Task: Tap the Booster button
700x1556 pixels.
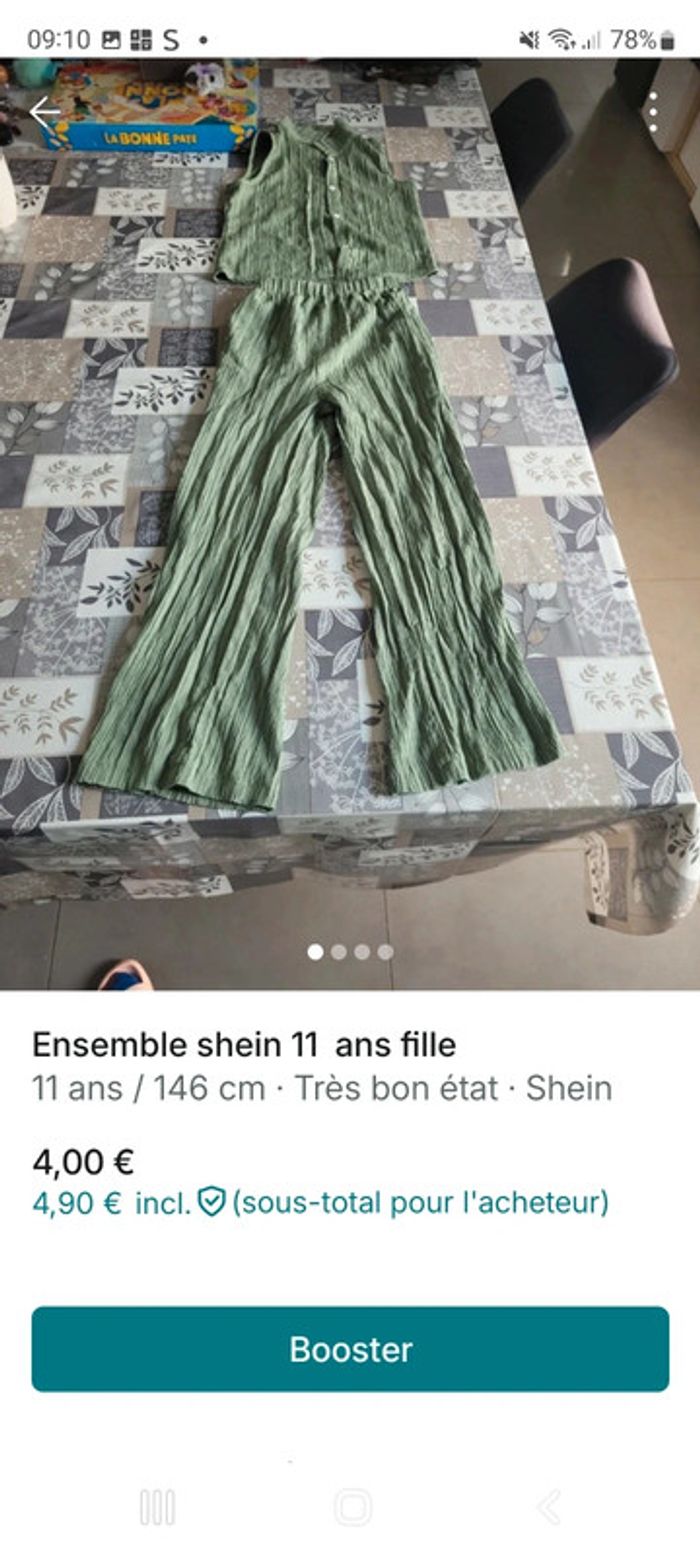Action: (350, 1348)
